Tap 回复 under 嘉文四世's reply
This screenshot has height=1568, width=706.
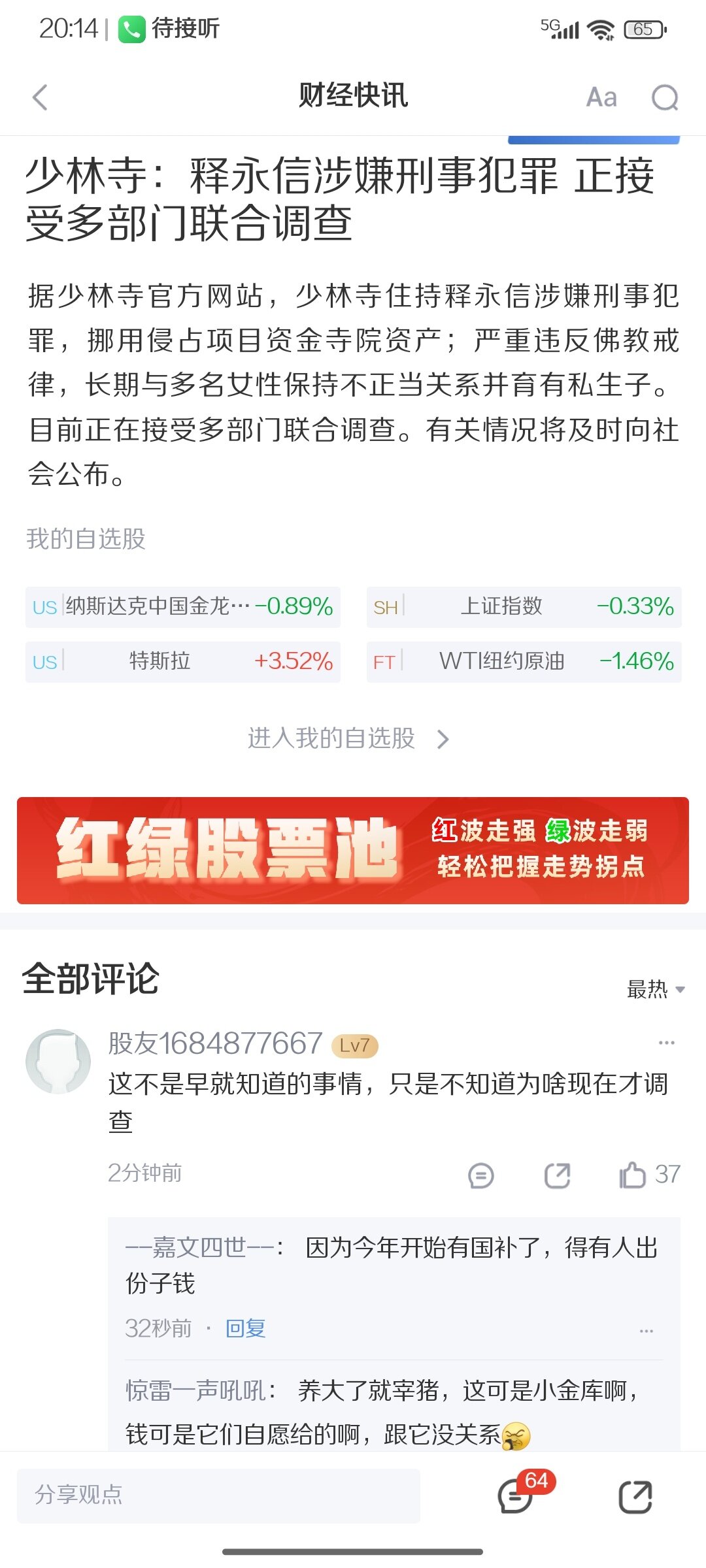pos(245,1328)
